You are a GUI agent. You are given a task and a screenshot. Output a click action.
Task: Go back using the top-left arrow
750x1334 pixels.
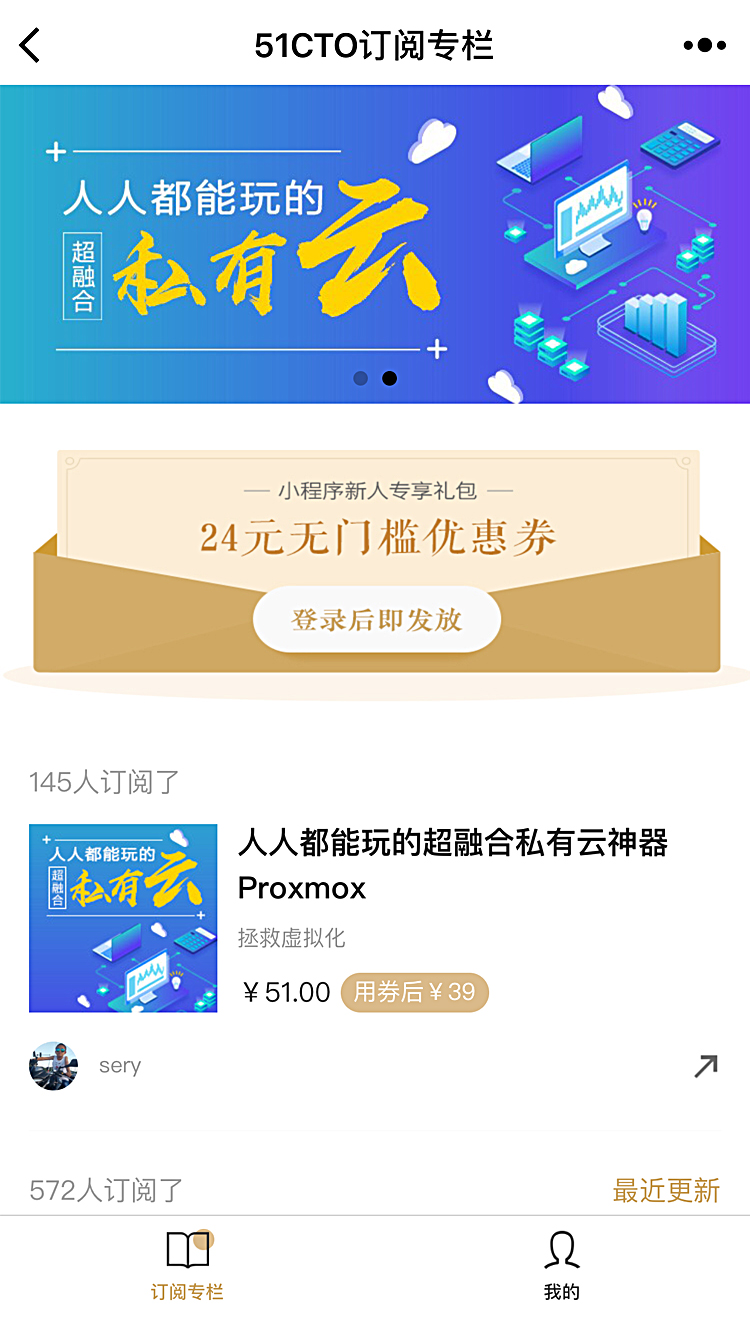click(31, 45)
